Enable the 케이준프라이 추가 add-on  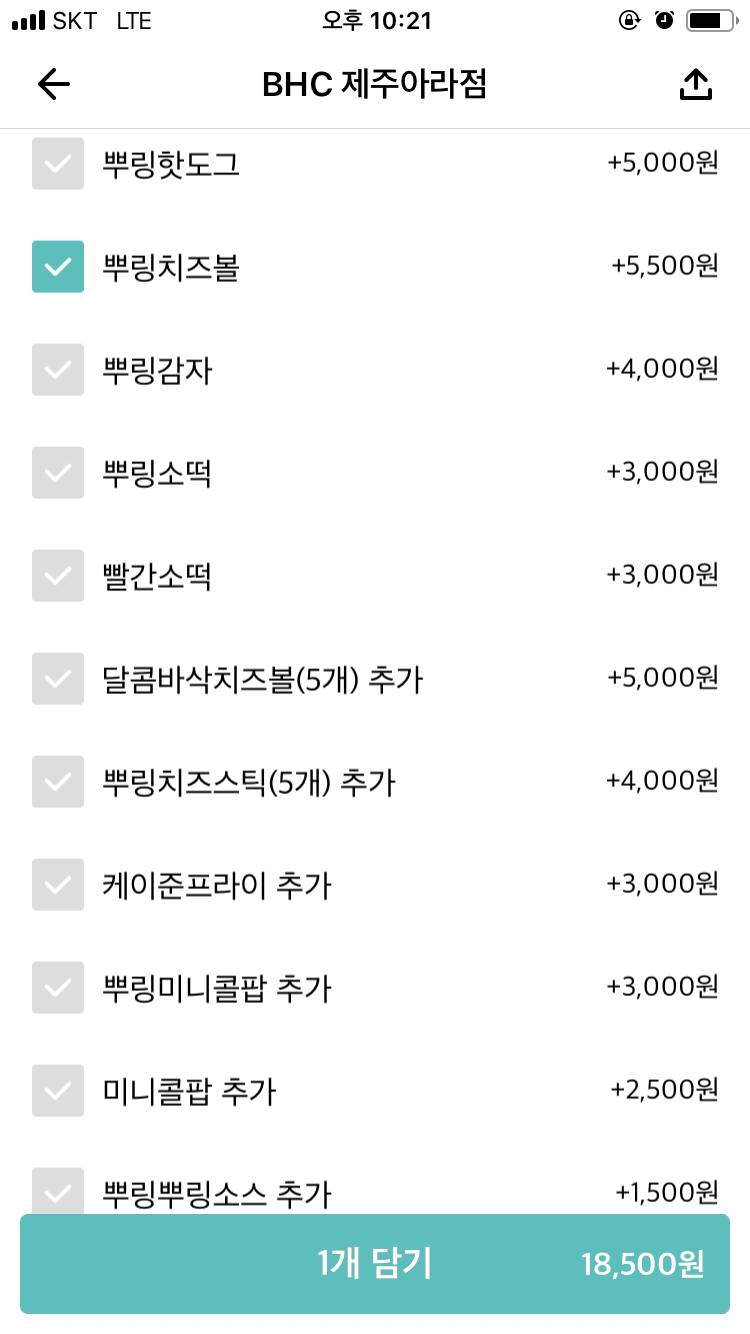click(57, 884)
